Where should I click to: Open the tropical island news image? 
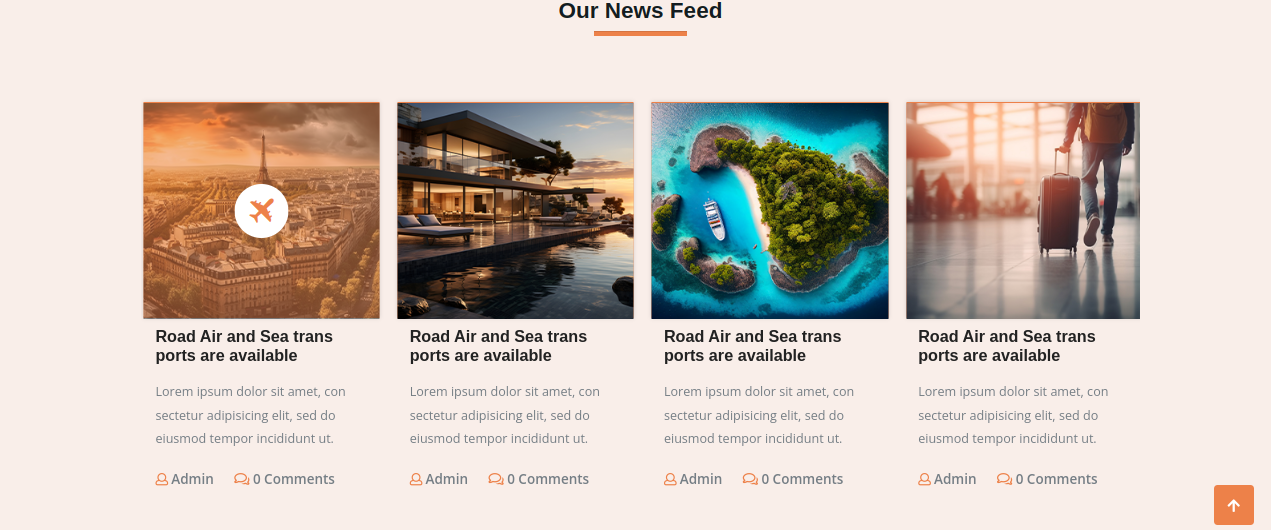769,210
